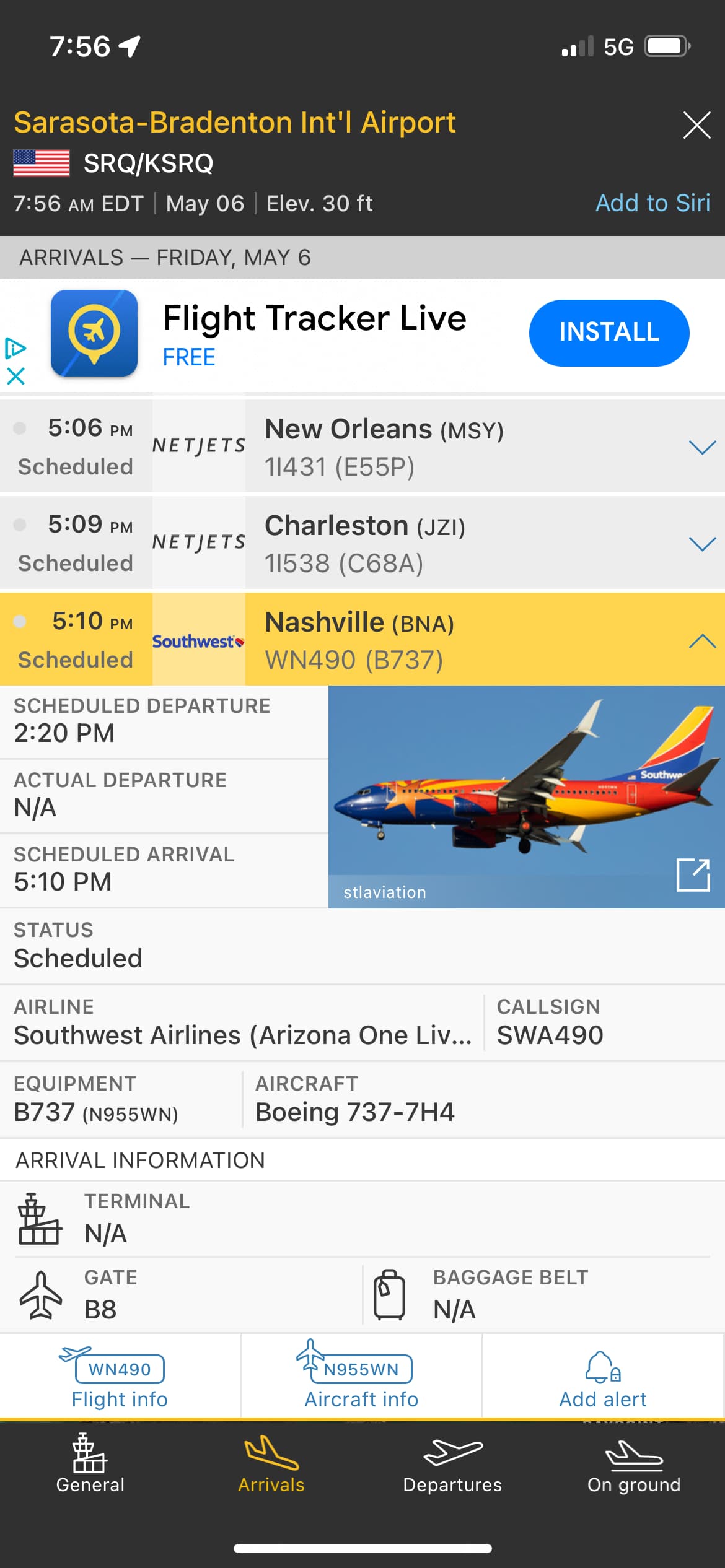Install the Flight Tracker Live app
The image size is (725, 1568).
(609, 333)
